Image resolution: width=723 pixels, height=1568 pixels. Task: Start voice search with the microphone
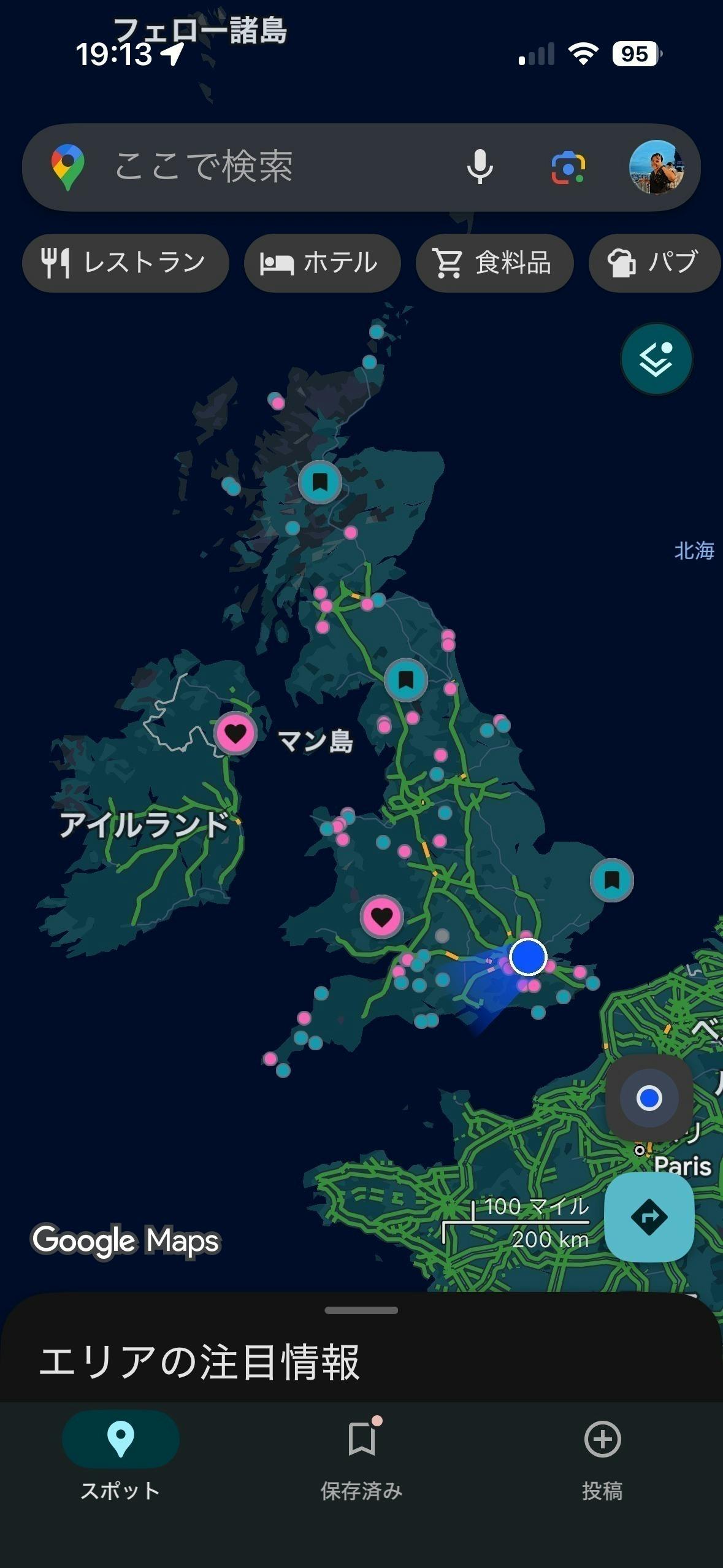click(480, 167)
